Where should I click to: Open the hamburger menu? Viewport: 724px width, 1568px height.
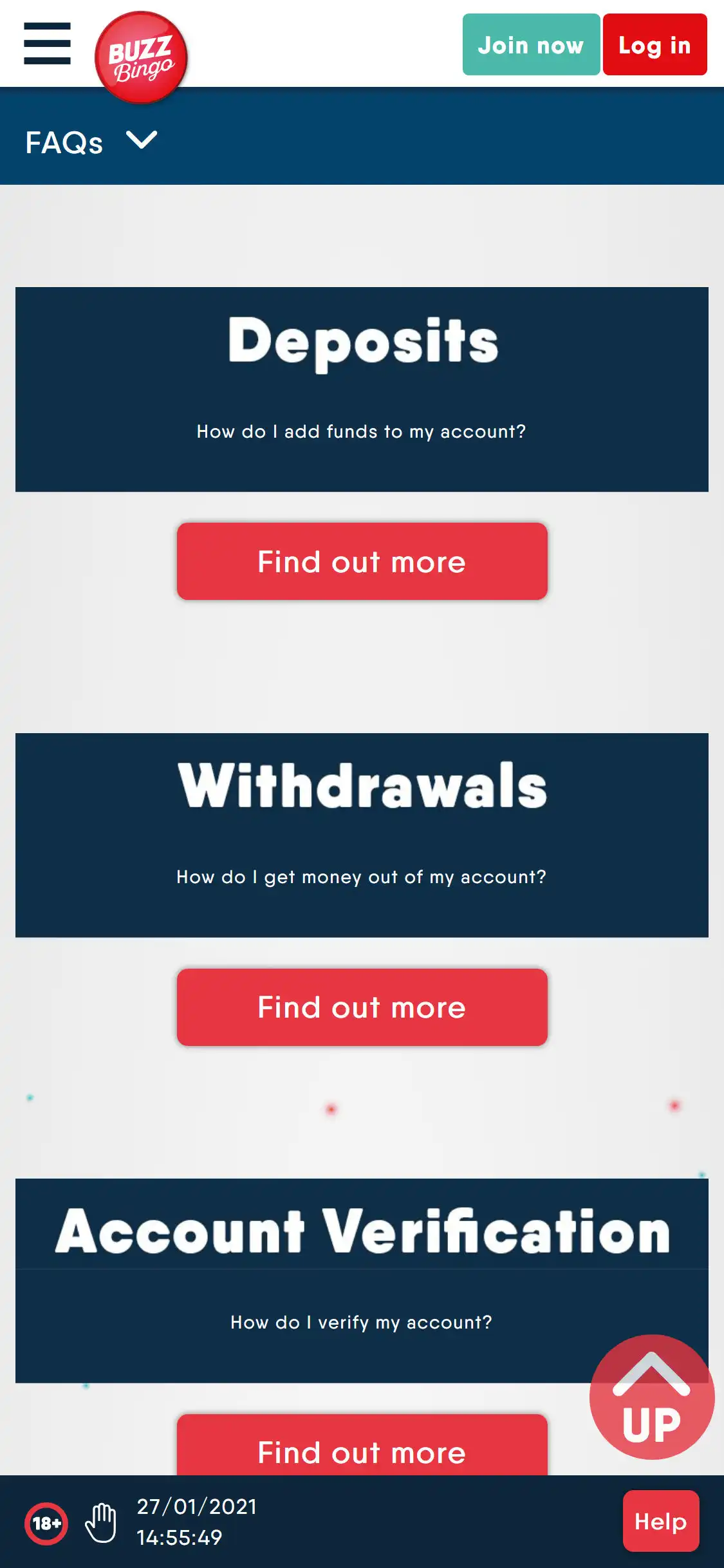(47, 44)
